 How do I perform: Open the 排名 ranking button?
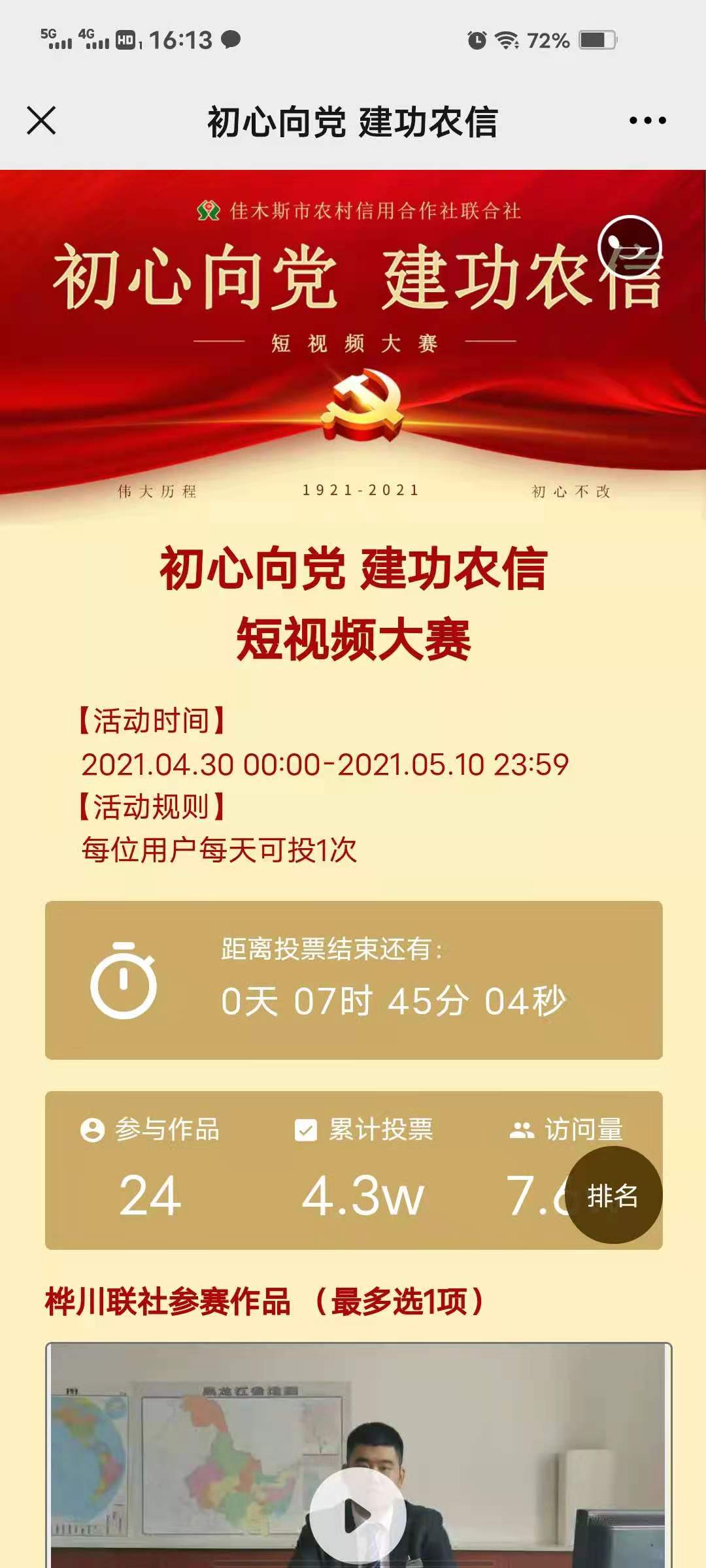pos(613,1196)
